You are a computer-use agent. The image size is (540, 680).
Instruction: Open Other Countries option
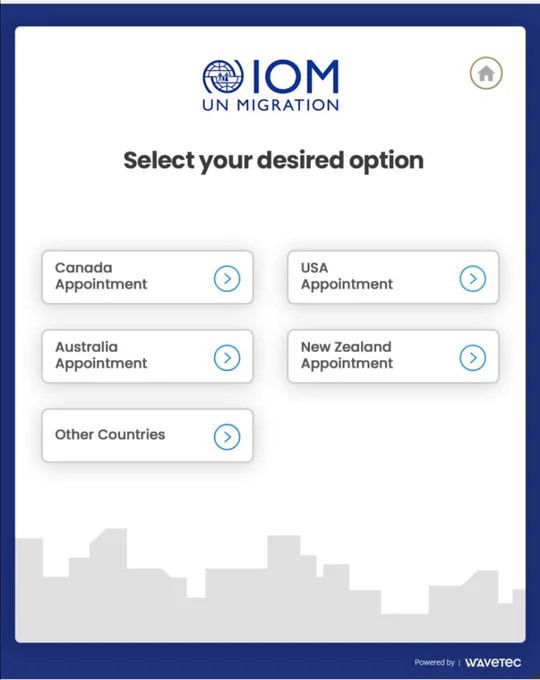[147, 435]
